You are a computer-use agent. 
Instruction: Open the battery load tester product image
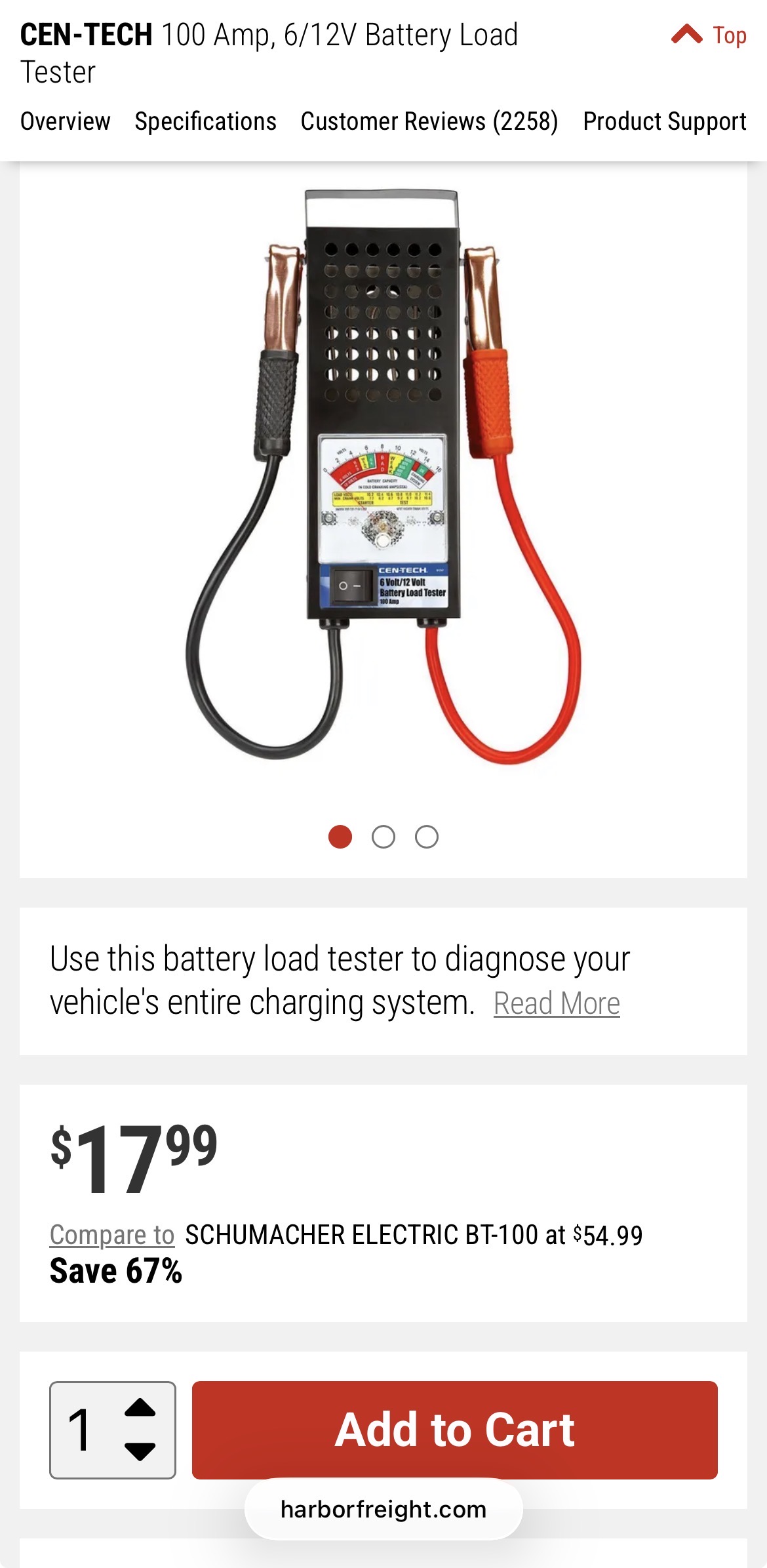[x=383, y=475]
